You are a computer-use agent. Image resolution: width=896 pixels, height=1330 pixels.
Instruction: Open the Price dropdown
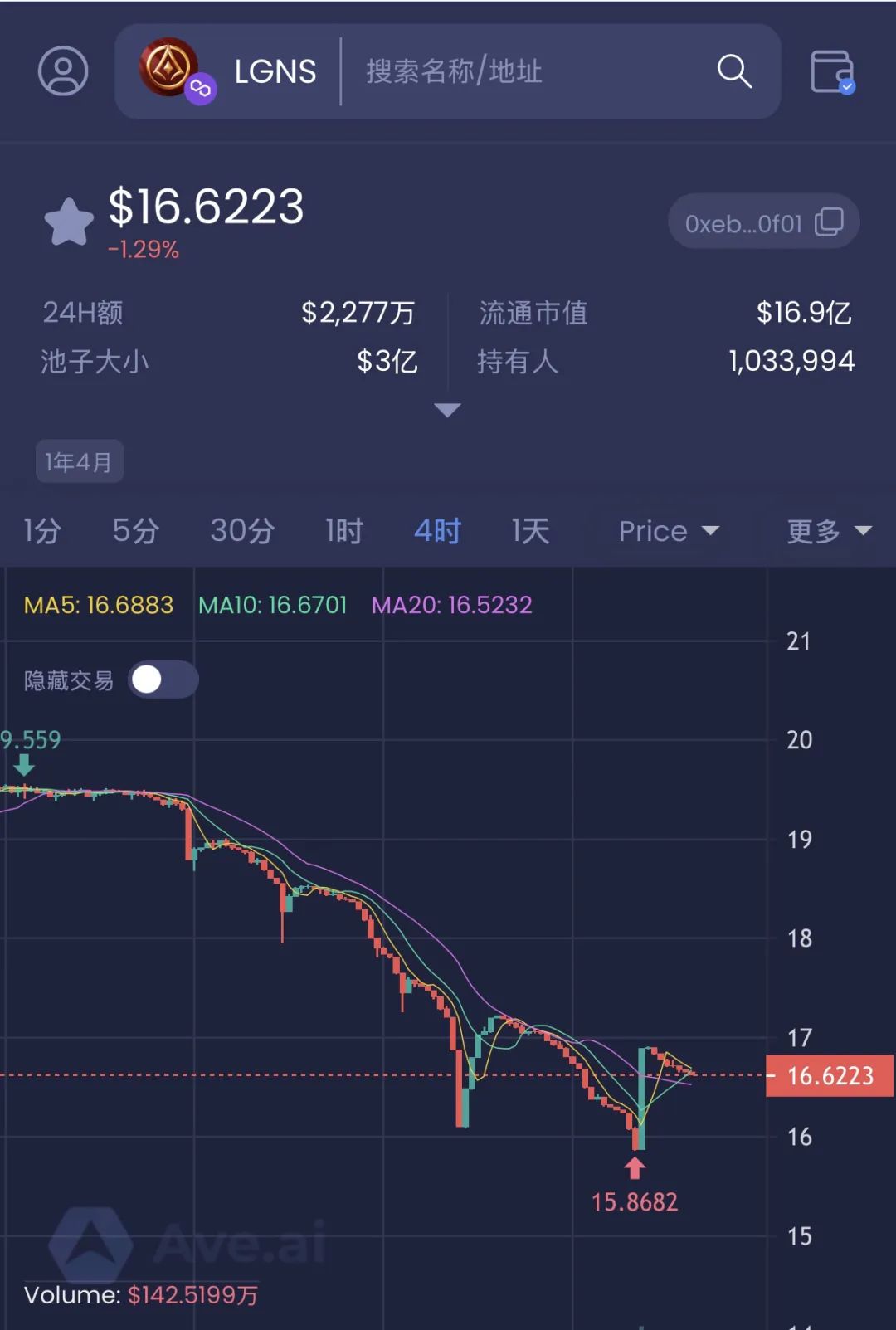(668, 531)
